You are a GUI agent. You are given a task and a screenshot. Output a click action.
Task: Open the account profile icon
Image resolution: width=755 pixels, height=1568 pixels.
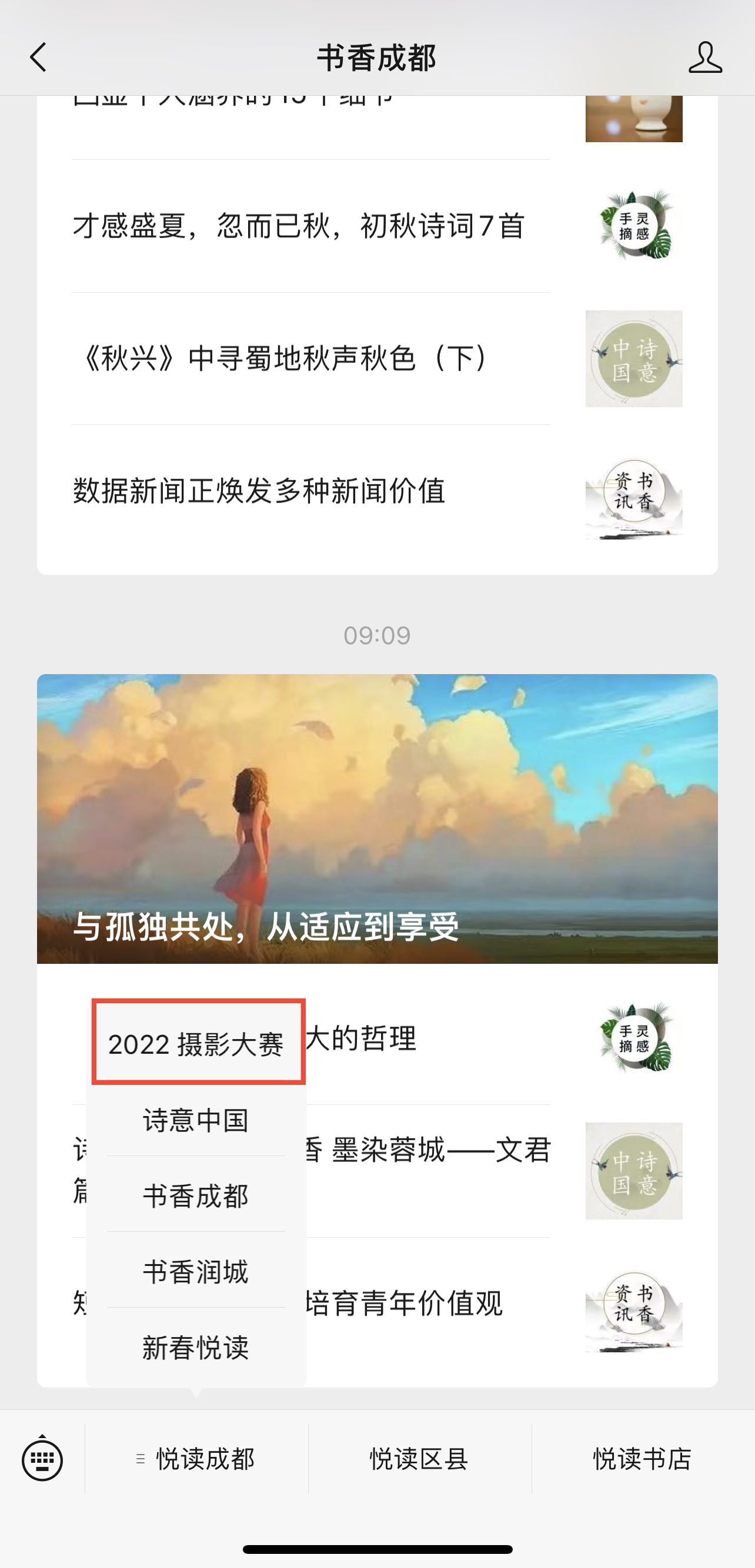coord(705,57)
